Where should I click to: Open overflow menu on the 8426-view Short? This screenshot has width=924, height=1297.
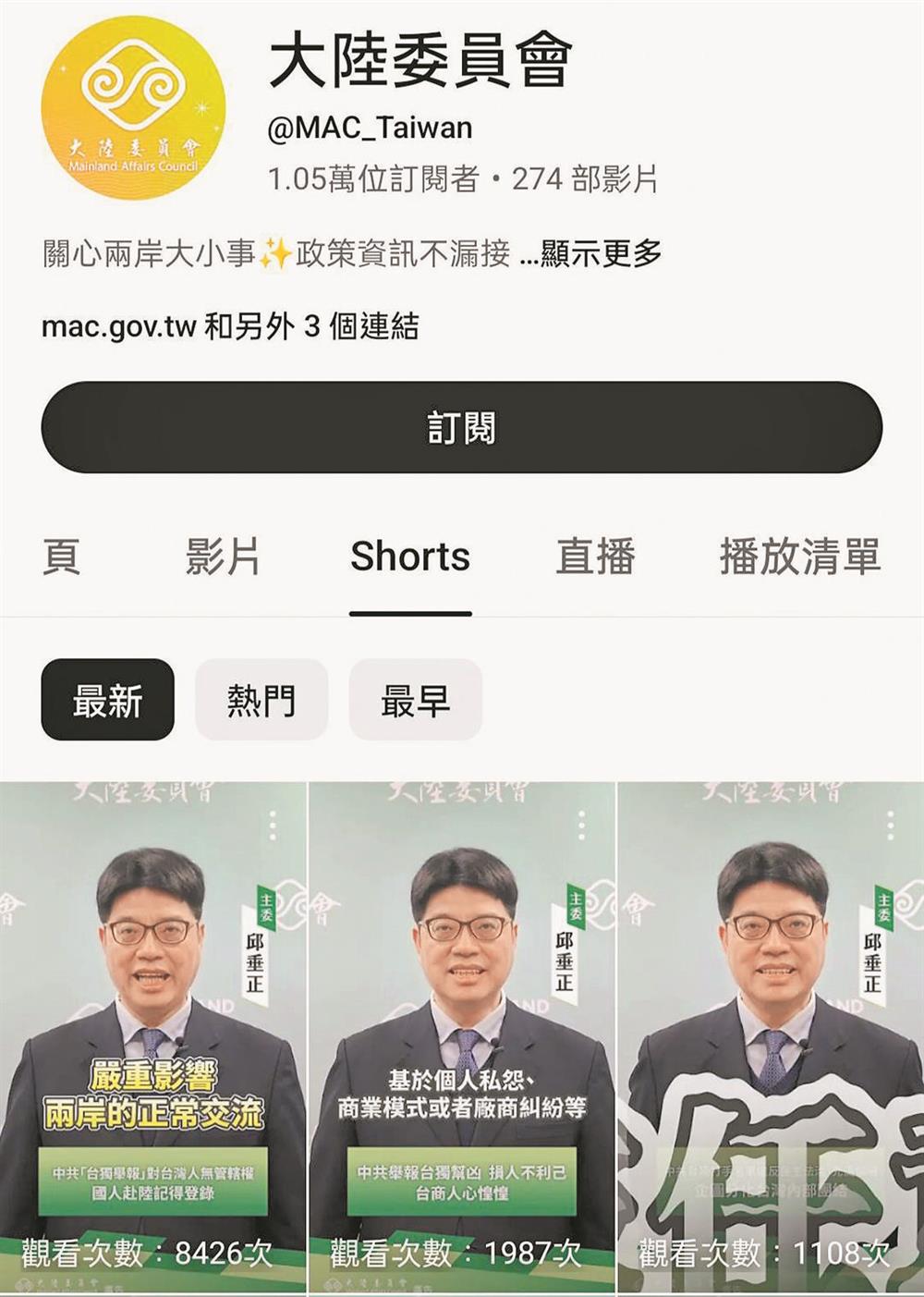[x=273, y=826]
